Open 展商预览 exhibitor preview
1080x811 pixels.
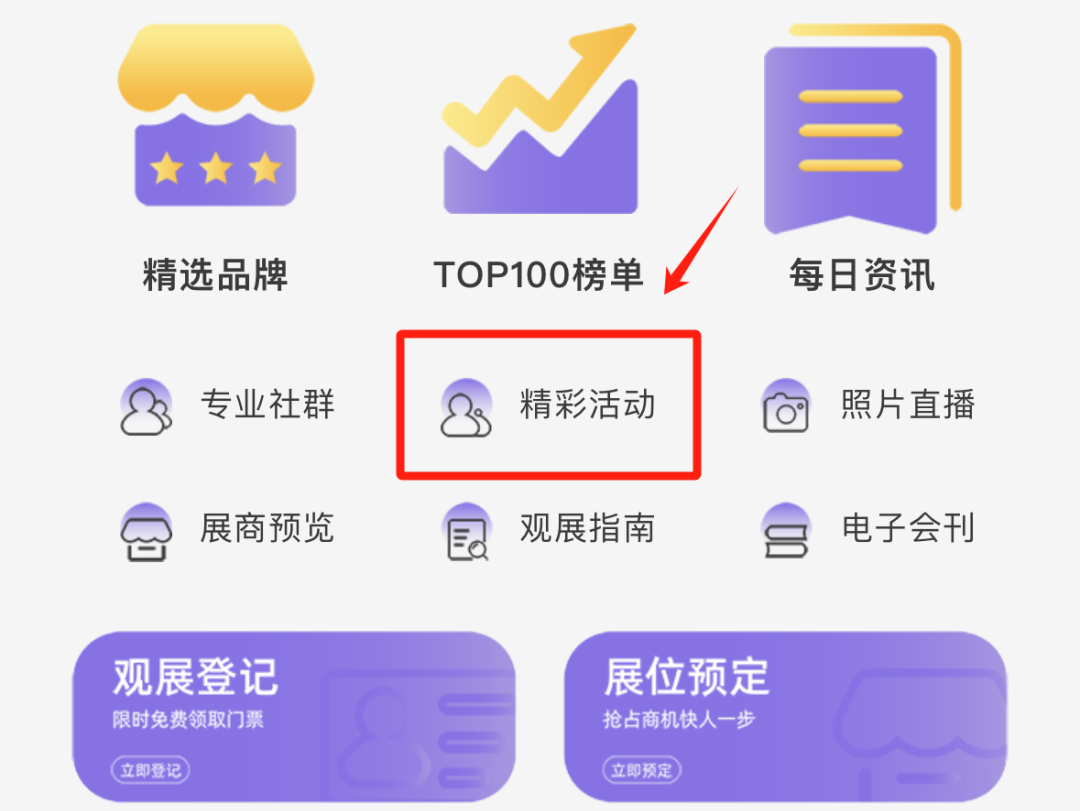tap(228, 528)
